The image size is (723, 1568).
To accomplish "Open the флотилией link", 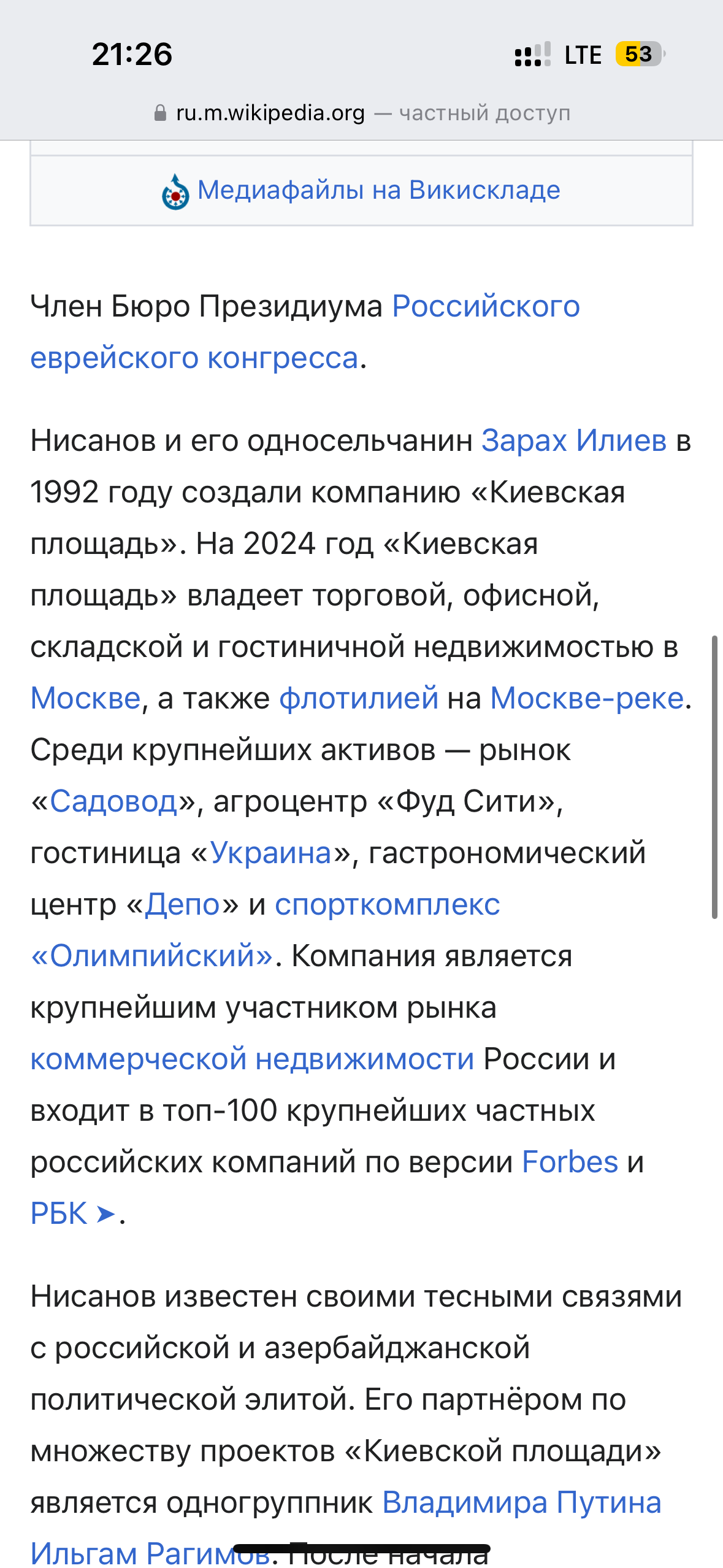I will pos(359,698).
